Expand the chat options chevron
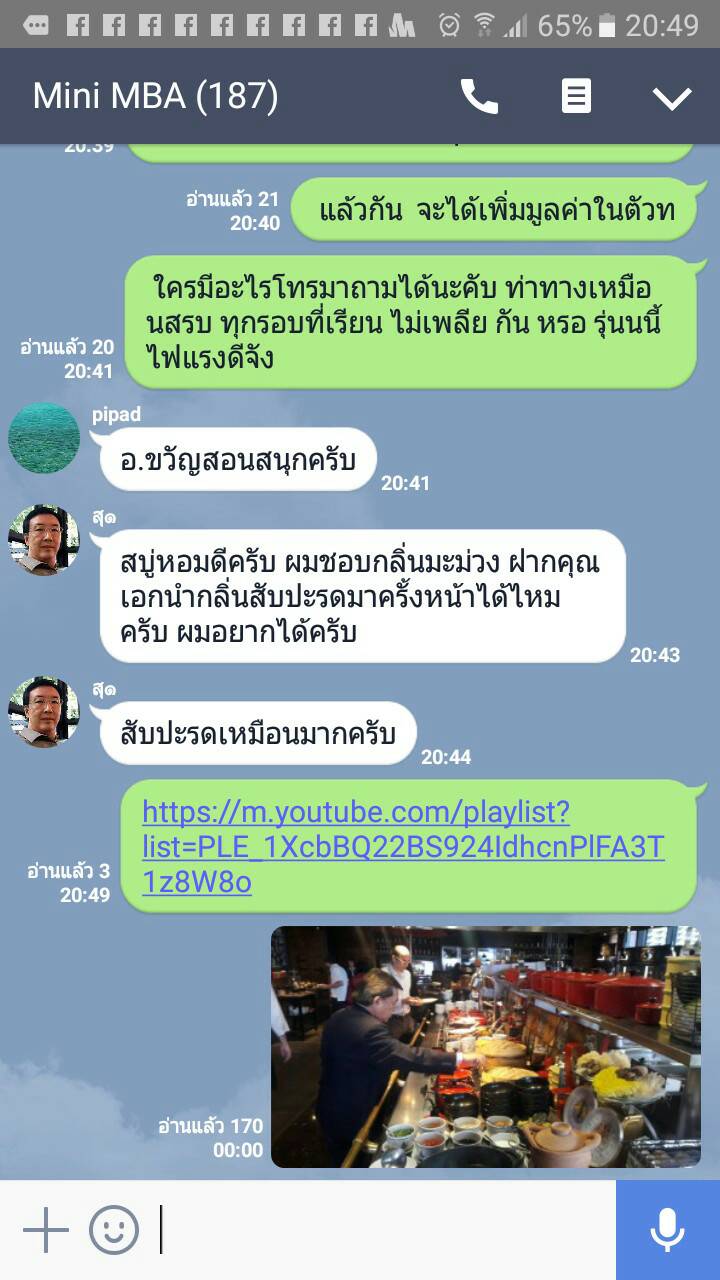The width and height of the screenshot is (720, 1280). pos(671,98)
